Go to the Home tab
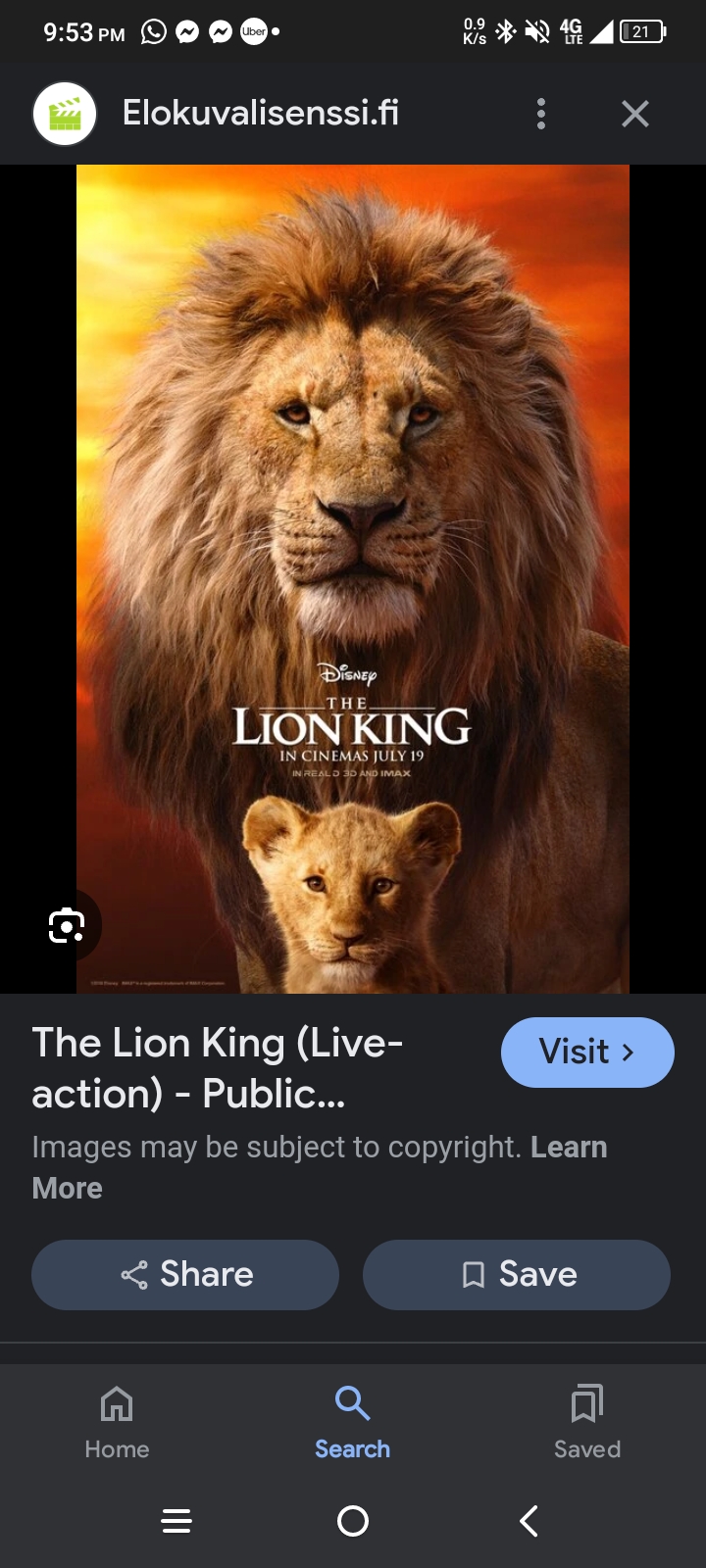 click(117, 1421)
